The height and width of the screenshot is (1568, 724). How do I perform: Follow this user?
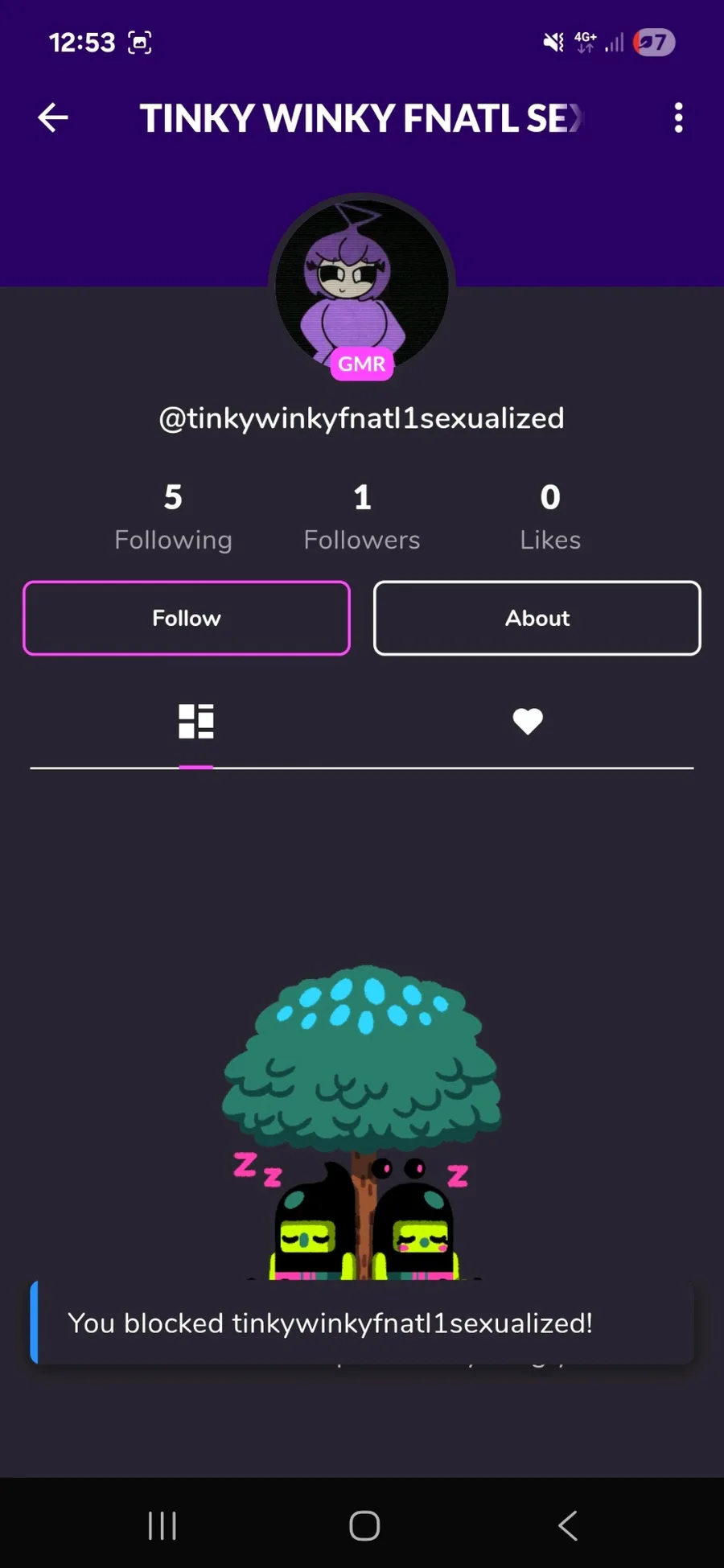pyautogui.click(x=187, y=618)
